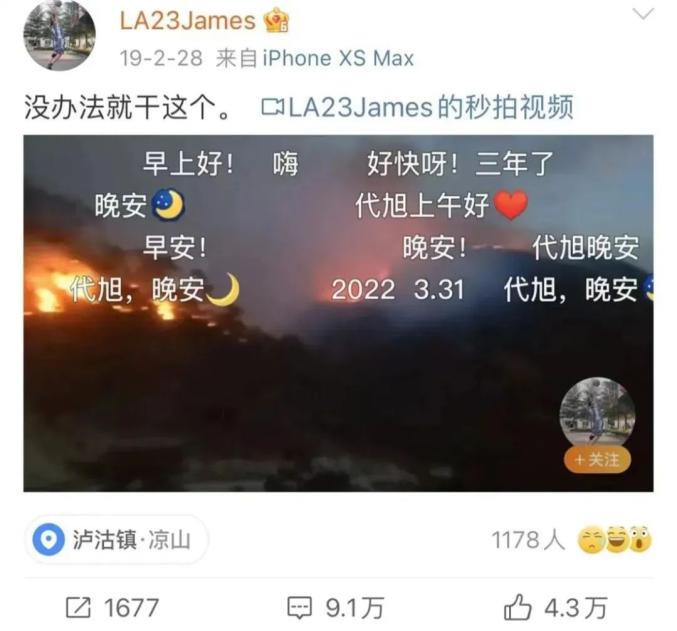Open the 9.1万 comments
This screenshot has height=631, width=677.
coord(335,606)
